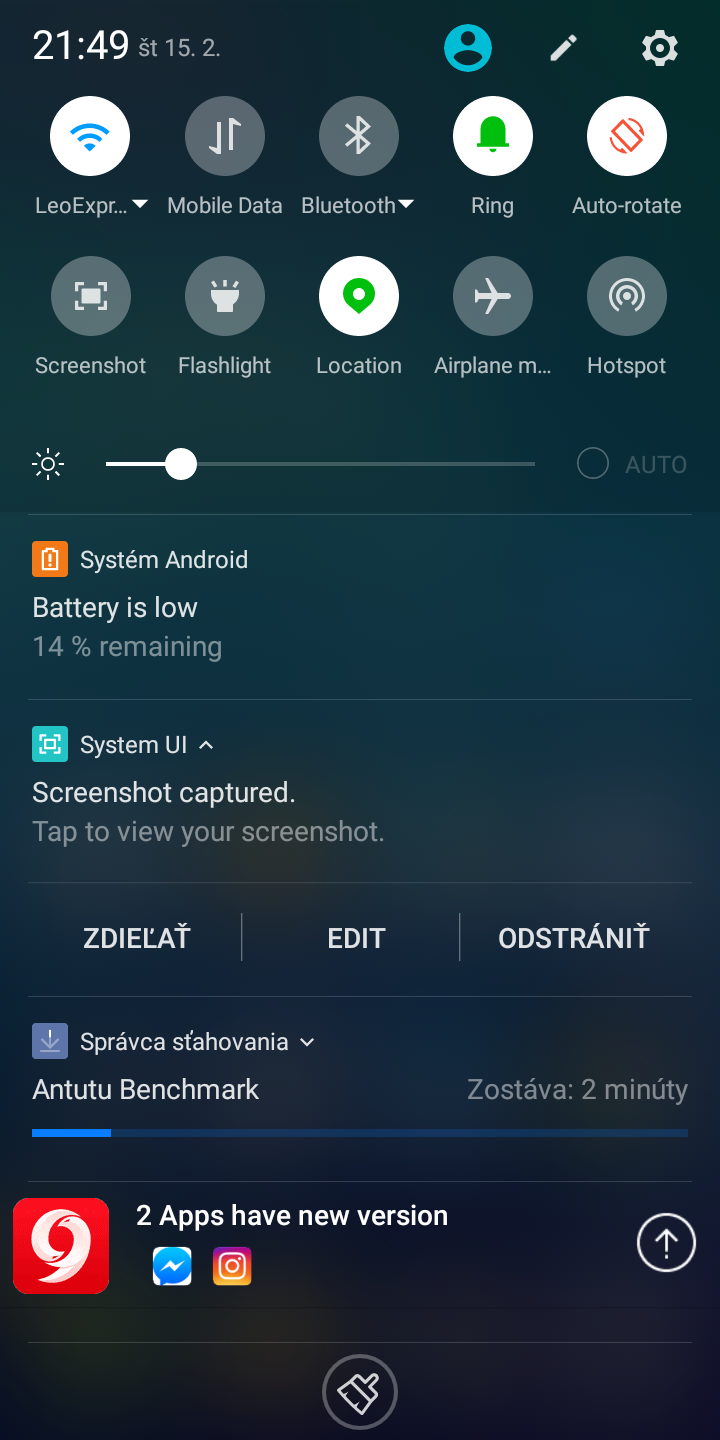
Task: Enable AUTO brightness
Action: [633, 464]
